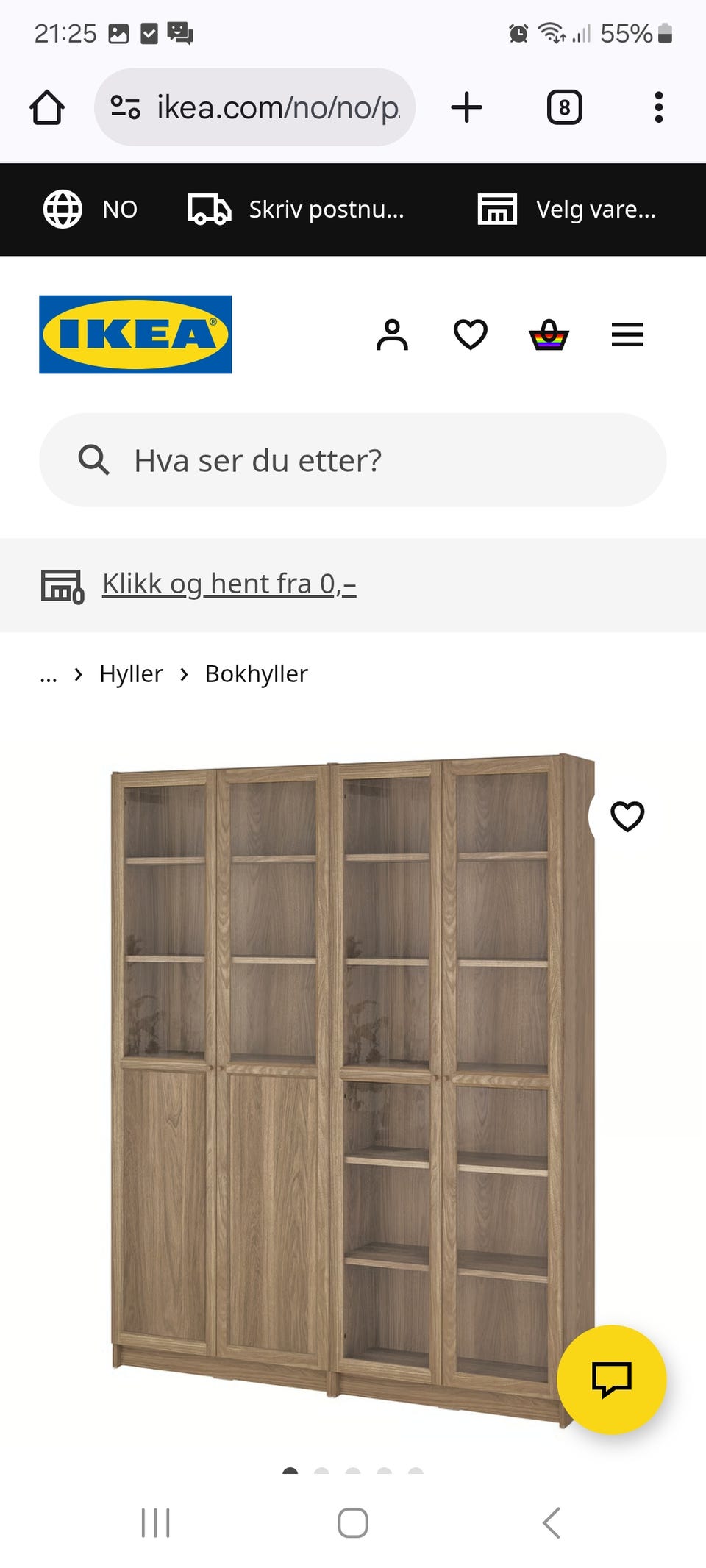
Task: Open a new browser tab
Action: tap(468, 107)
